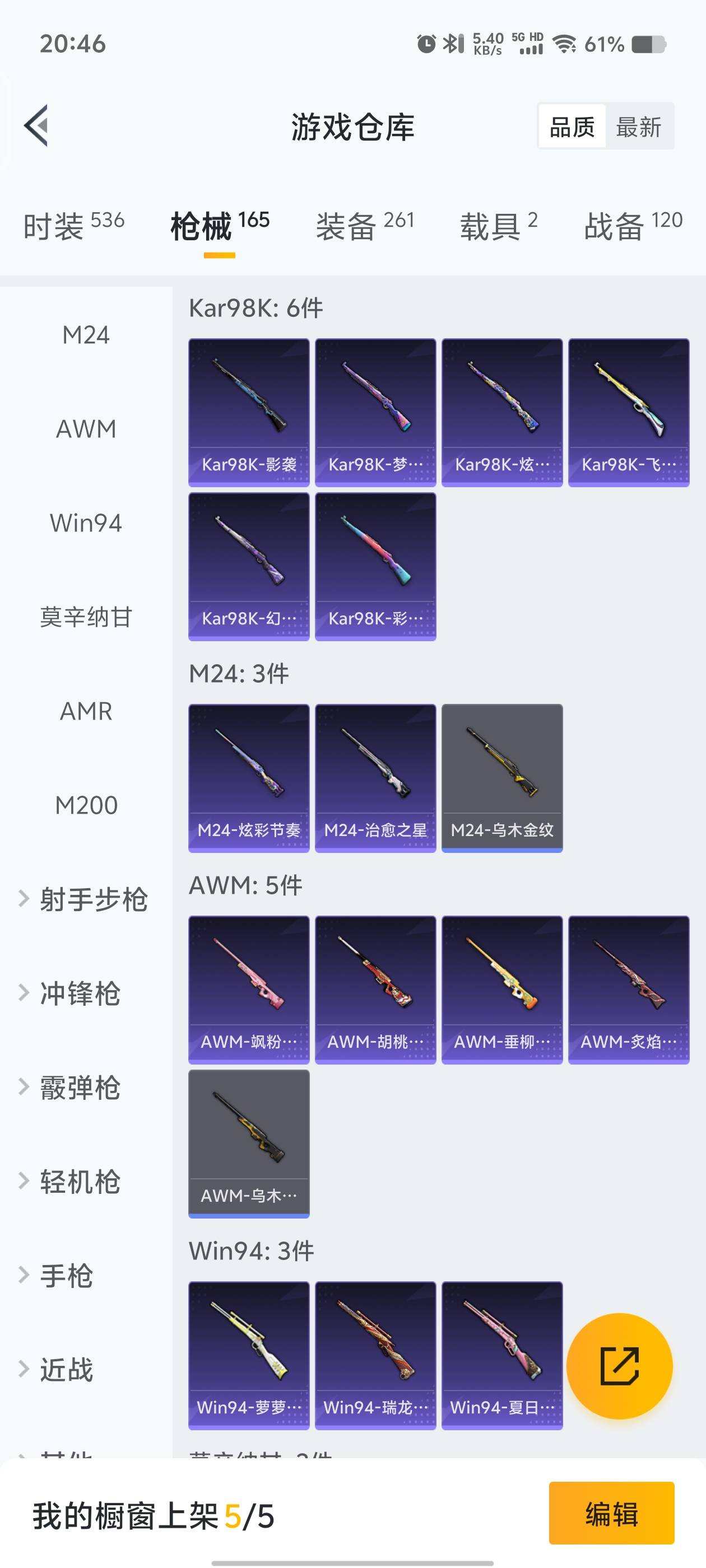
Task: View the M24-乌木金纹 skin details
Action: point(502,777)
